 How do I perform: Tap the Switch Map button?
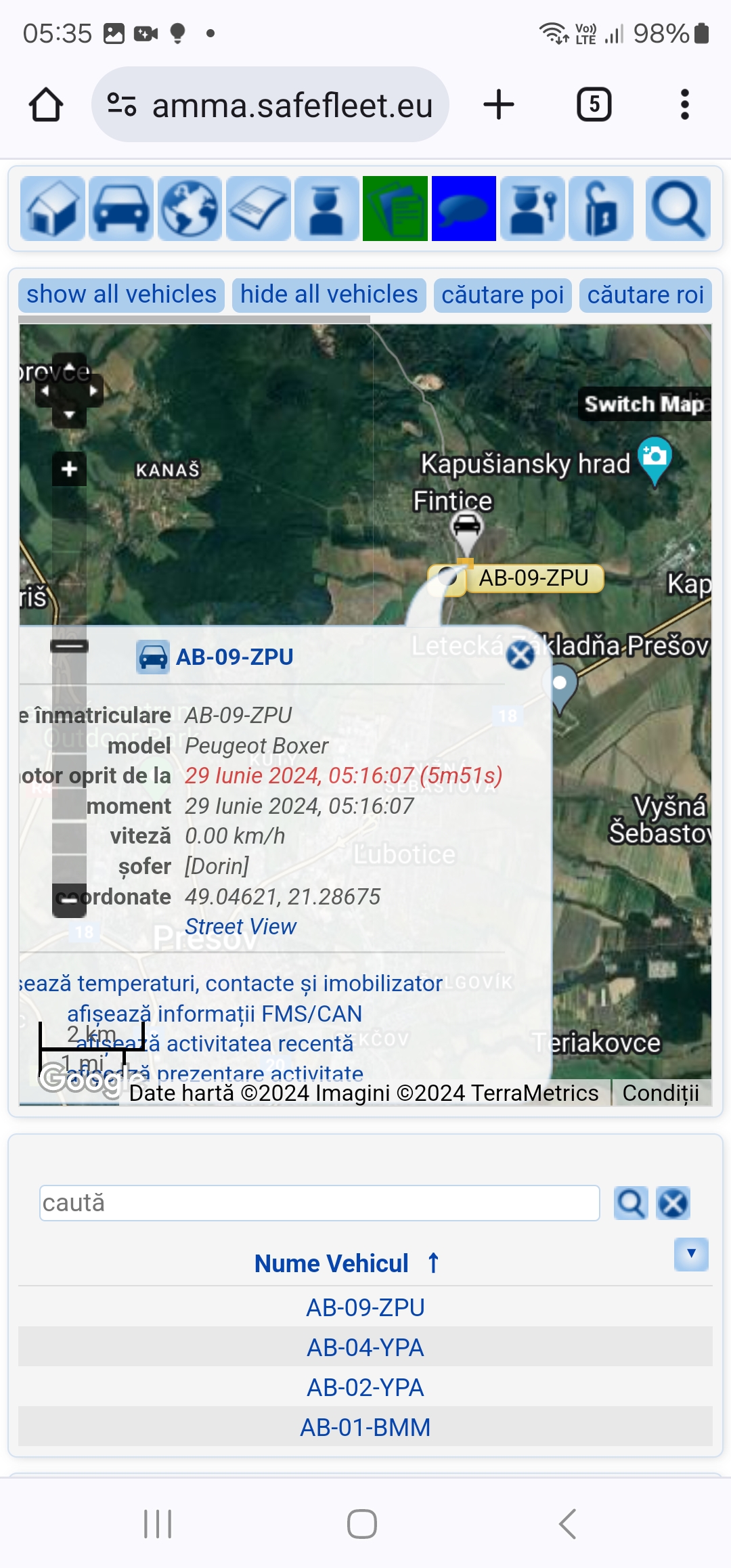tap(644, 404)
